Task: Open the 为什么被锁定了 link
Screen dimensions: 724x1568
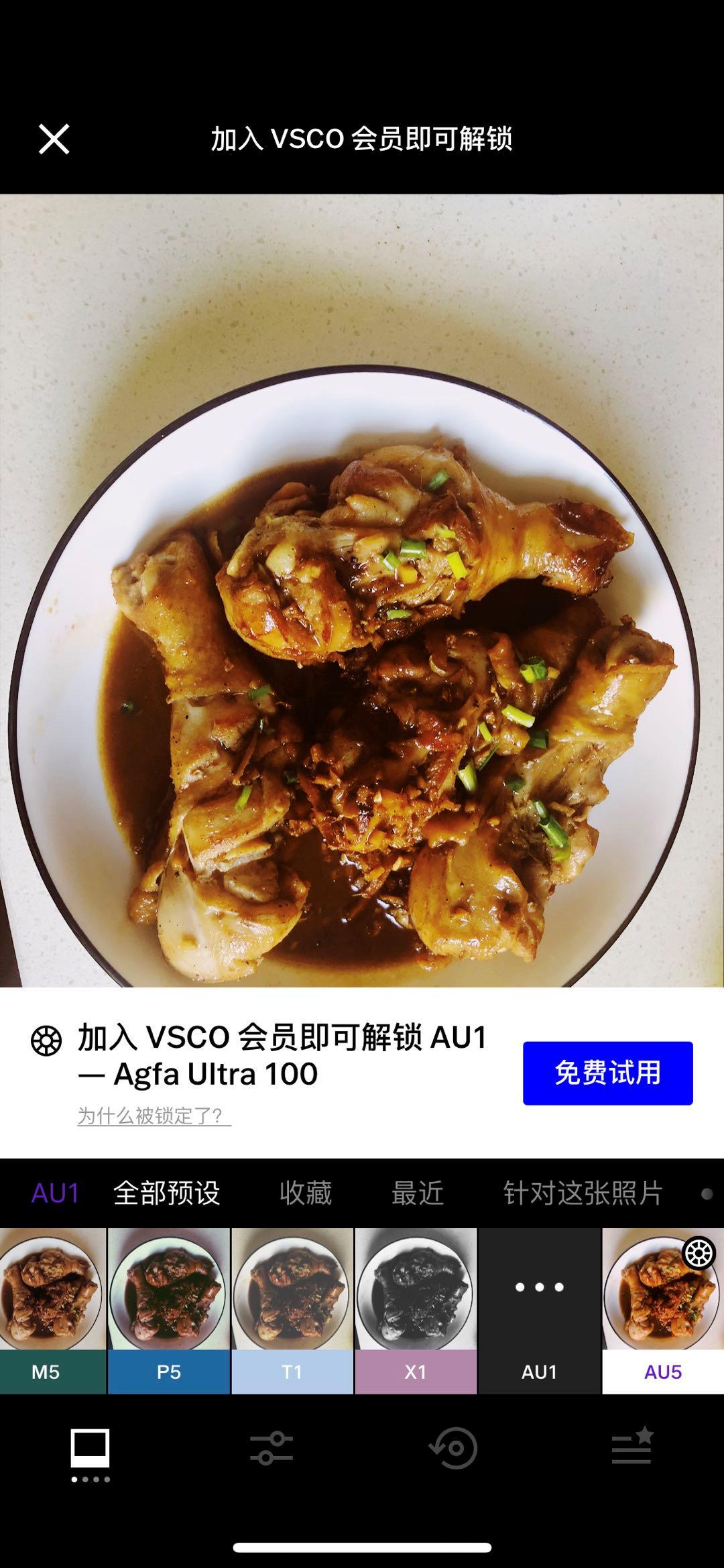Action: 151,1114
